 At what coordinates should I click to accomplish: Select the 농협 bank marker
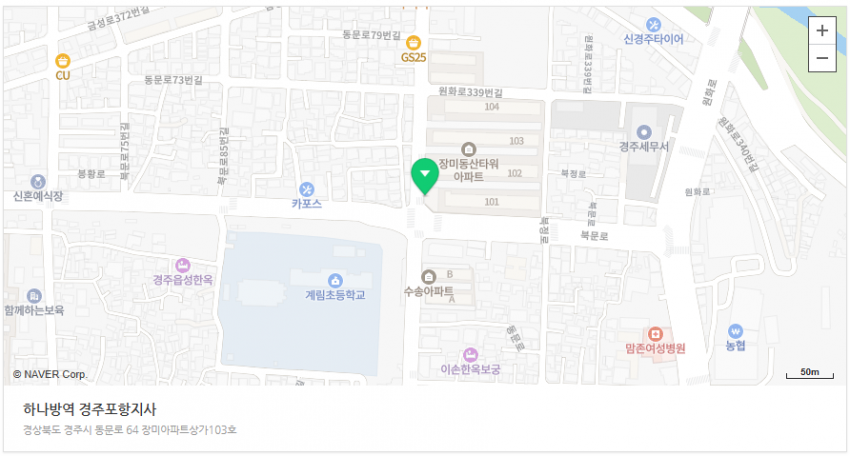tap(736, 332)
